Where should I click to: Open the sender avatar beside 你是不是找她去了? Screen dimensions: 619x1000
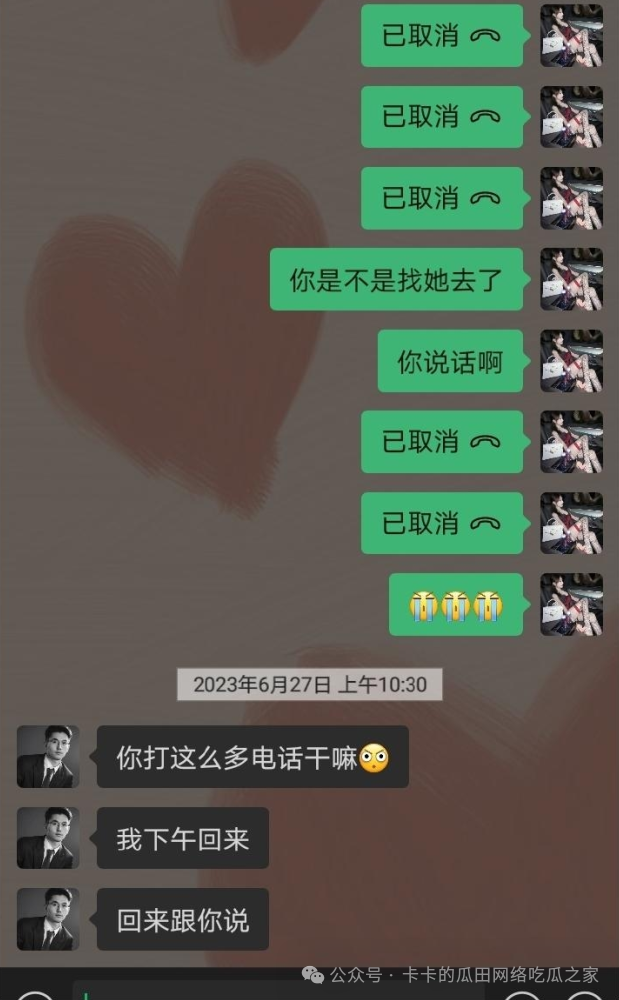tap(571, 279)
